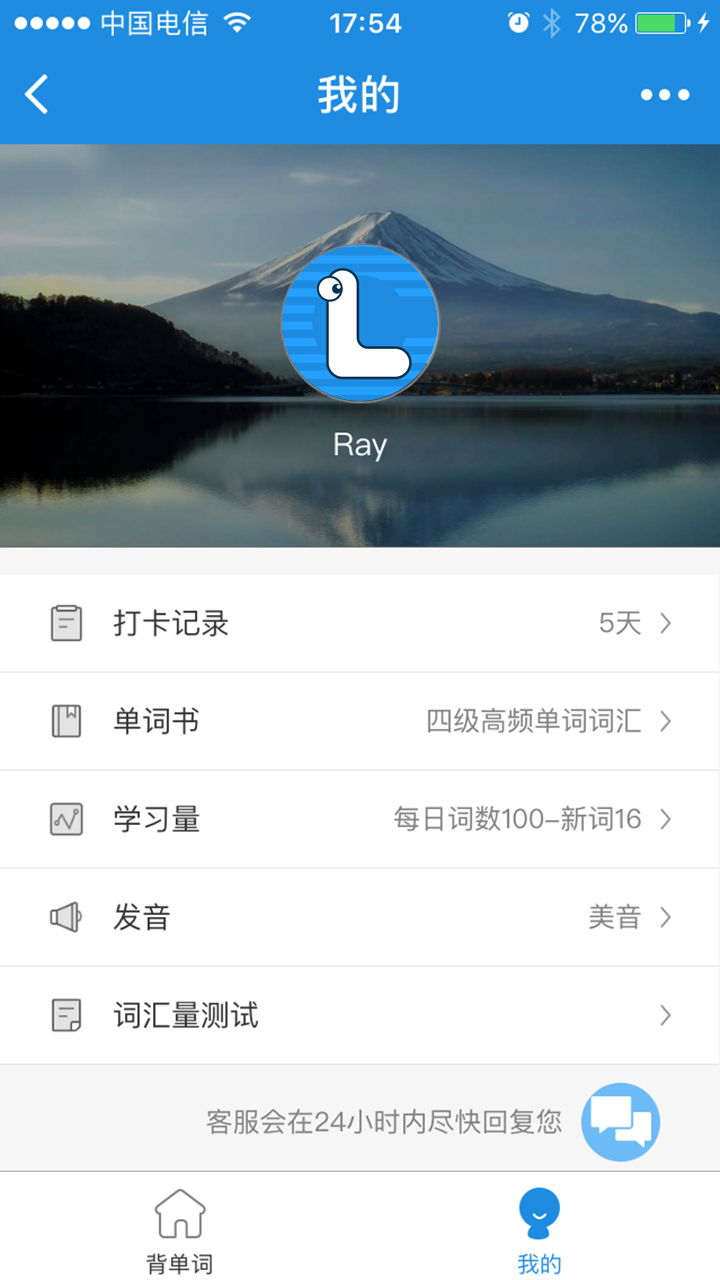Tap Ray's profile avatar

360,324
